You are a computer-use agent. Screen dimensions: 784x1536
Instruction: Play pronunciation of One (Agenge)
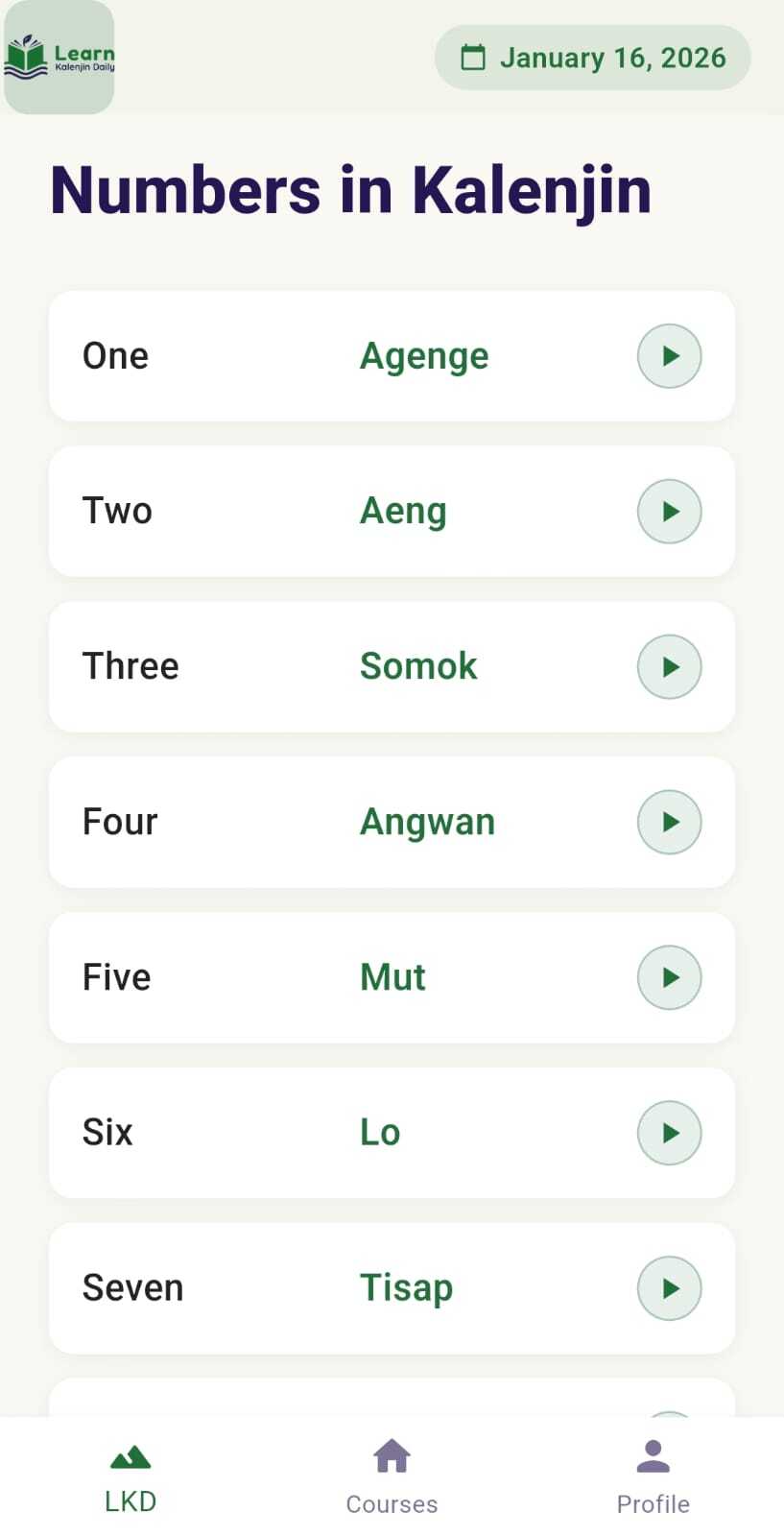[669, 356]
